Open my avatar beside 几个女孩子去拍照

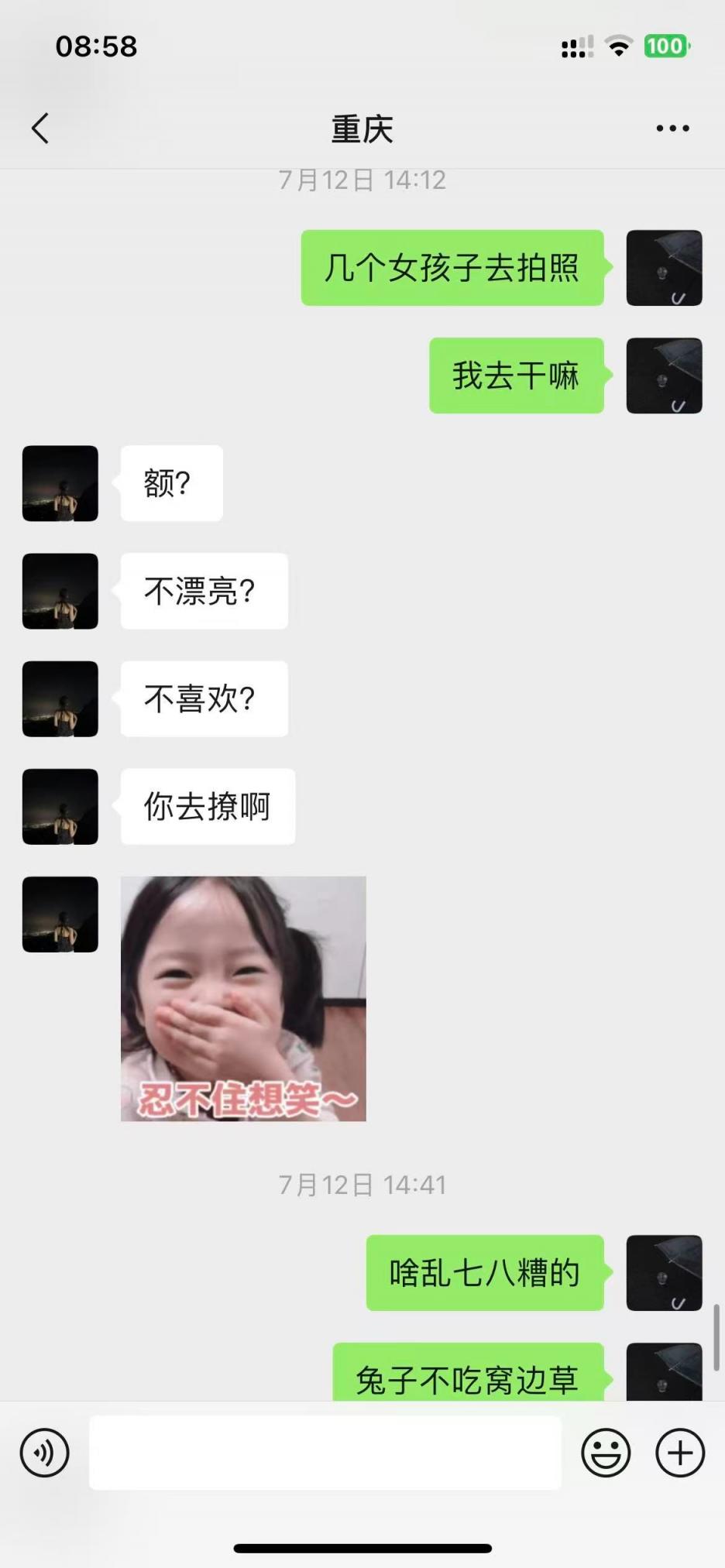[664, 268]
